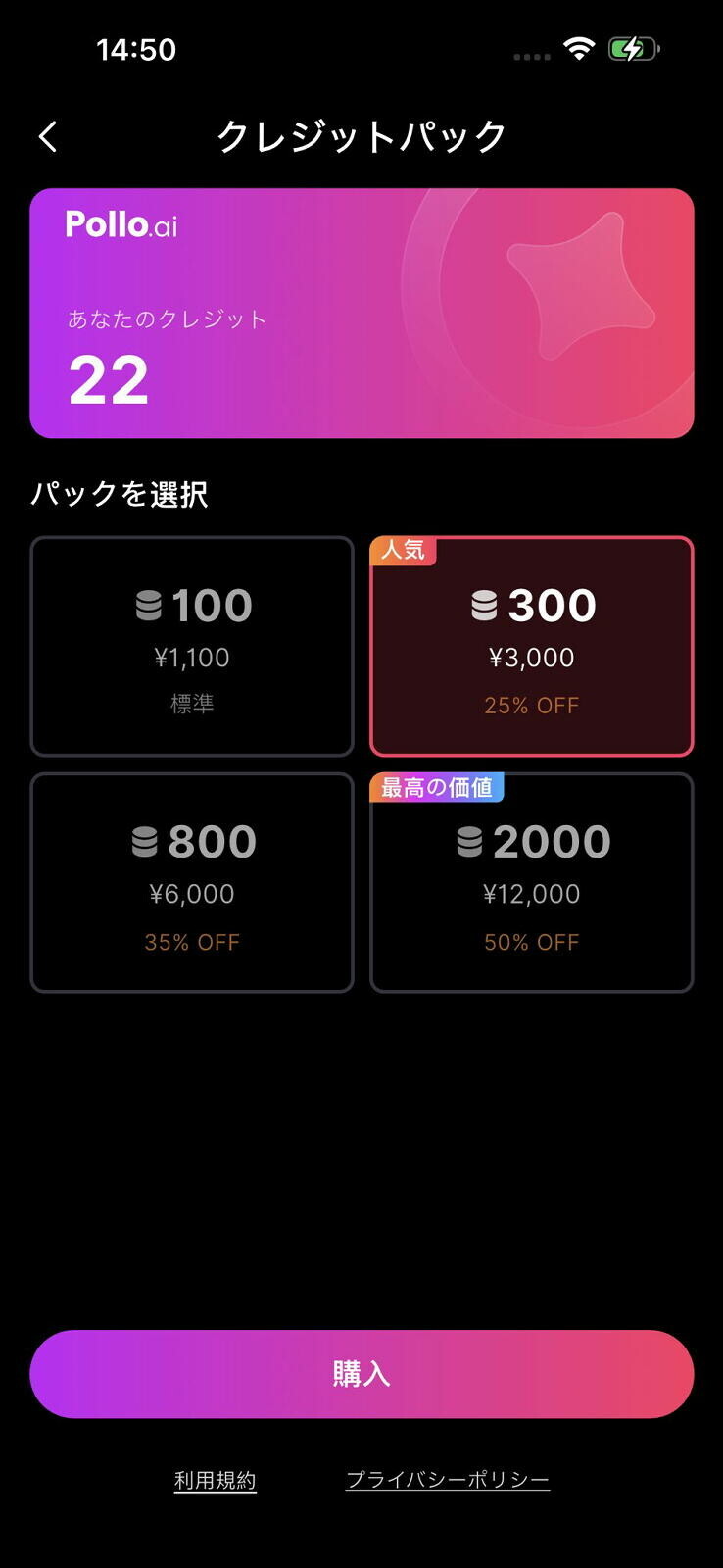Open the プライバシーポリシー link
This screenshot has width=723, height=1568.
(x=448, y=1480)
